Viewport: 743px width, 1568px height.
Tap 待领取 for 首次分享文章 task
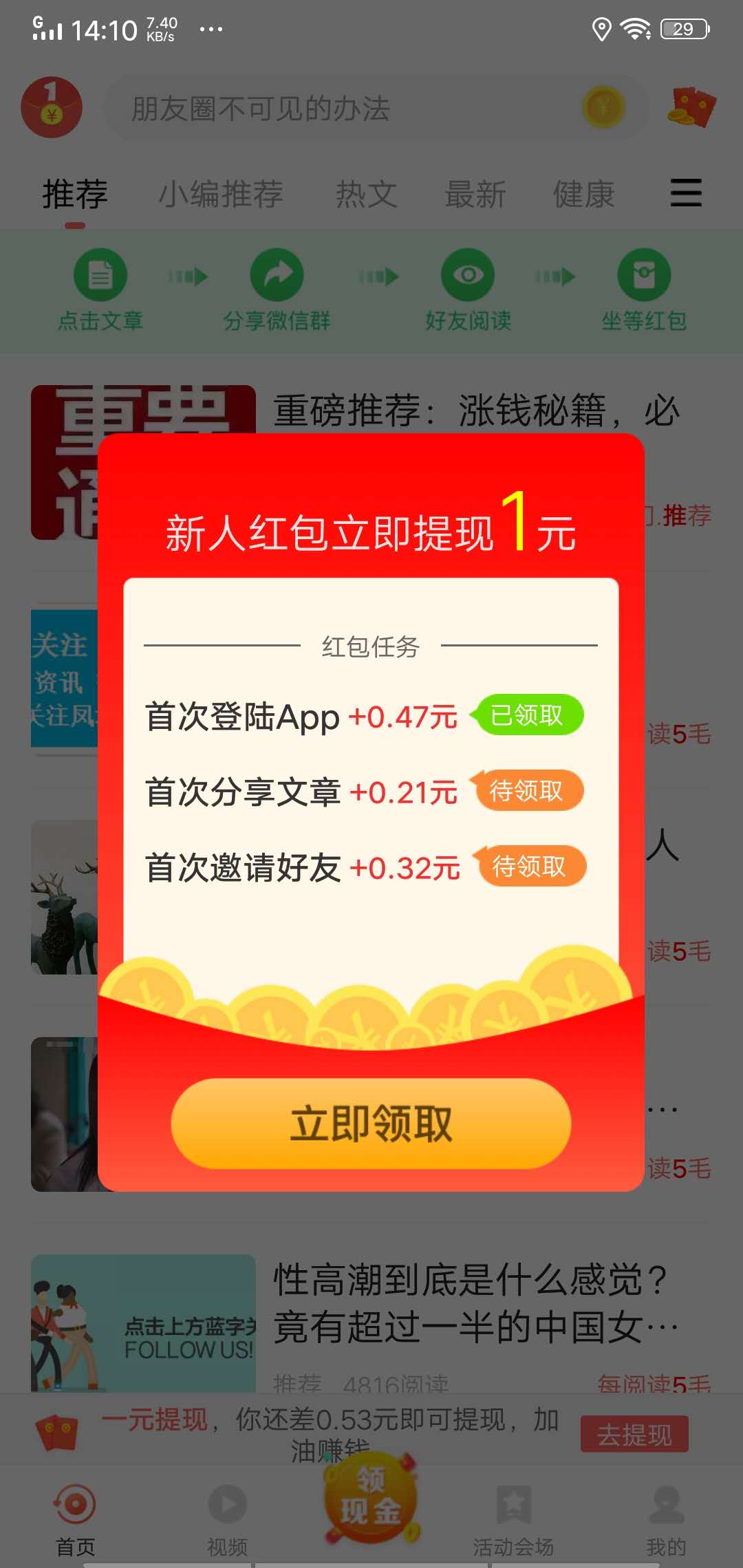click(530, 792)
